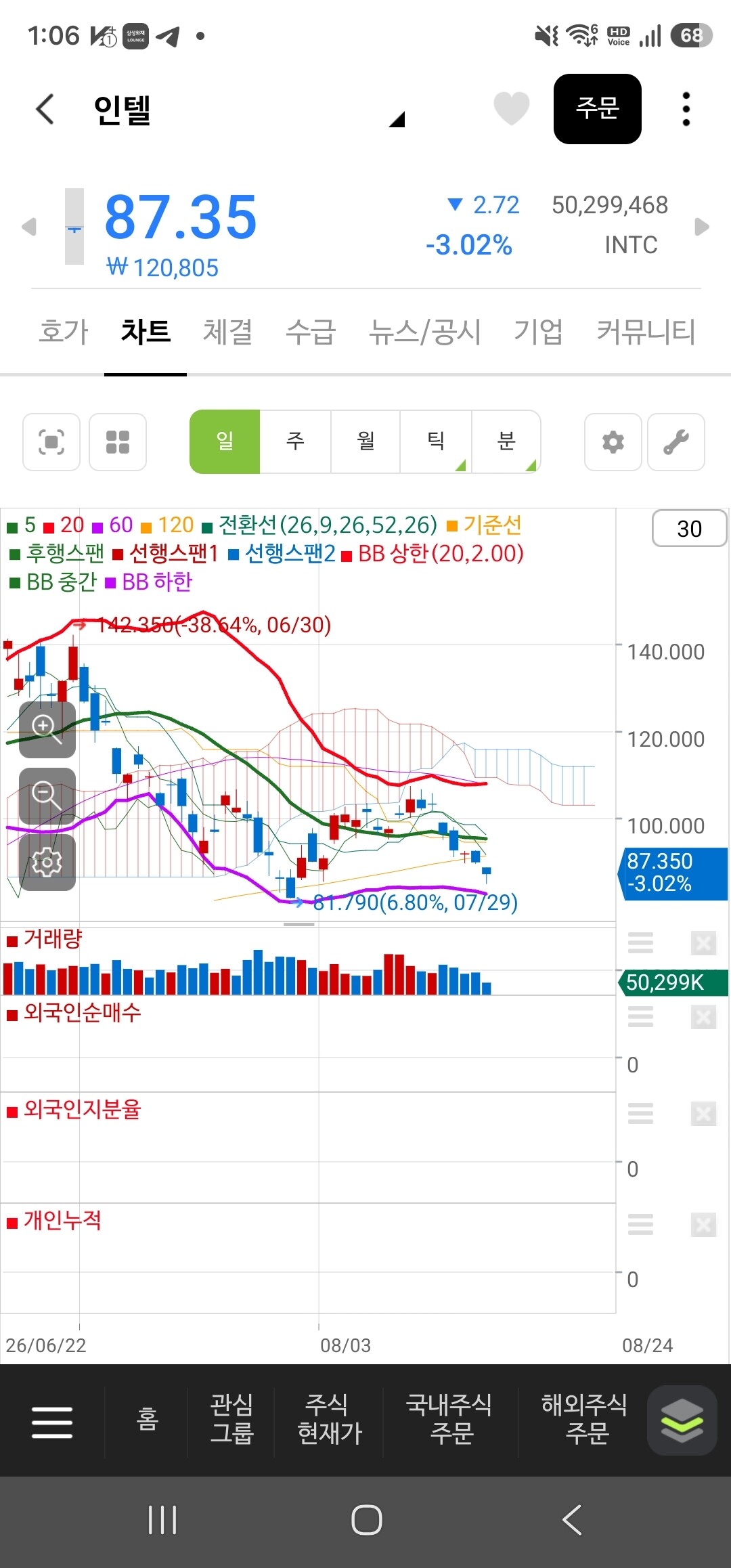Switch to the 호가 tab

pos(64,332)
